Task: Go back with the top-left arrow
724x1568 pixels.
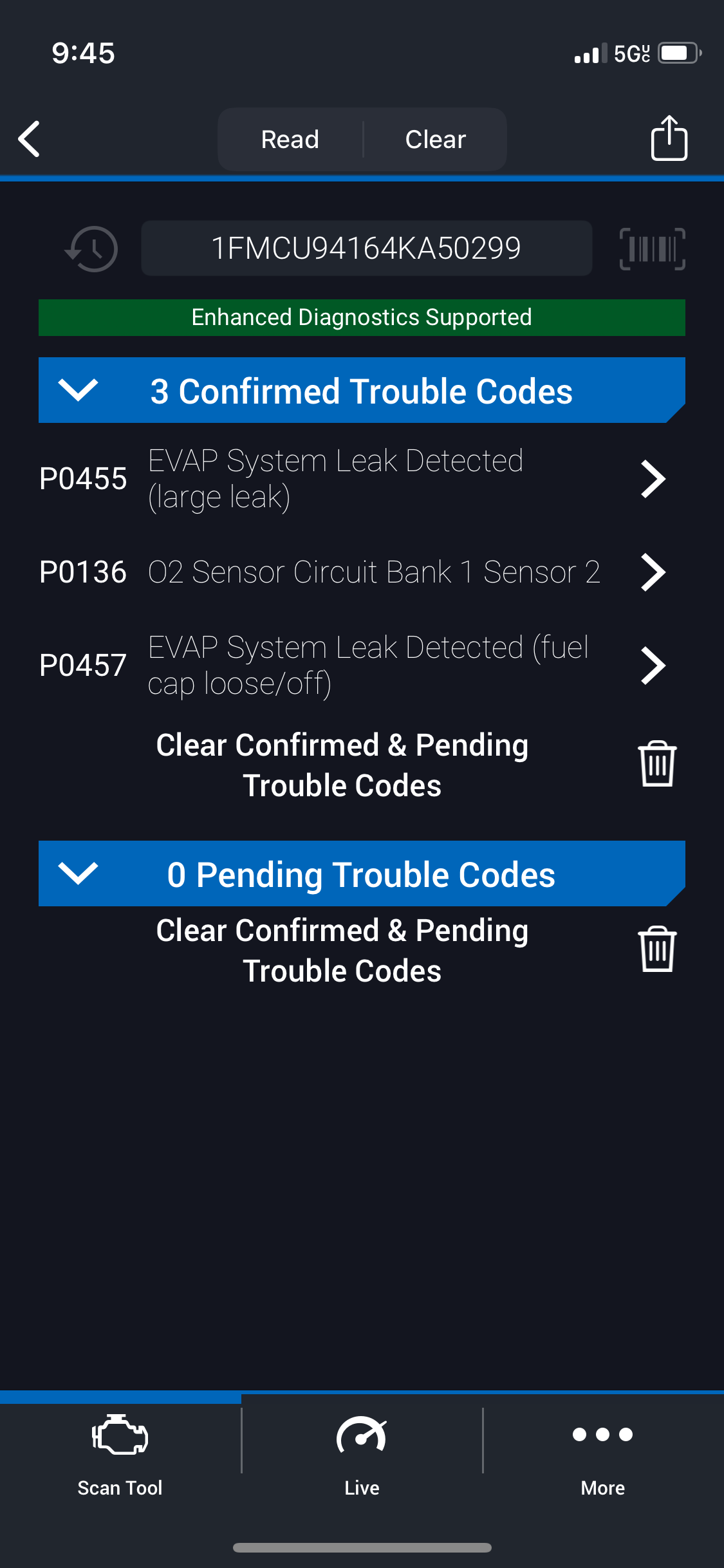Action: point(29,139)
